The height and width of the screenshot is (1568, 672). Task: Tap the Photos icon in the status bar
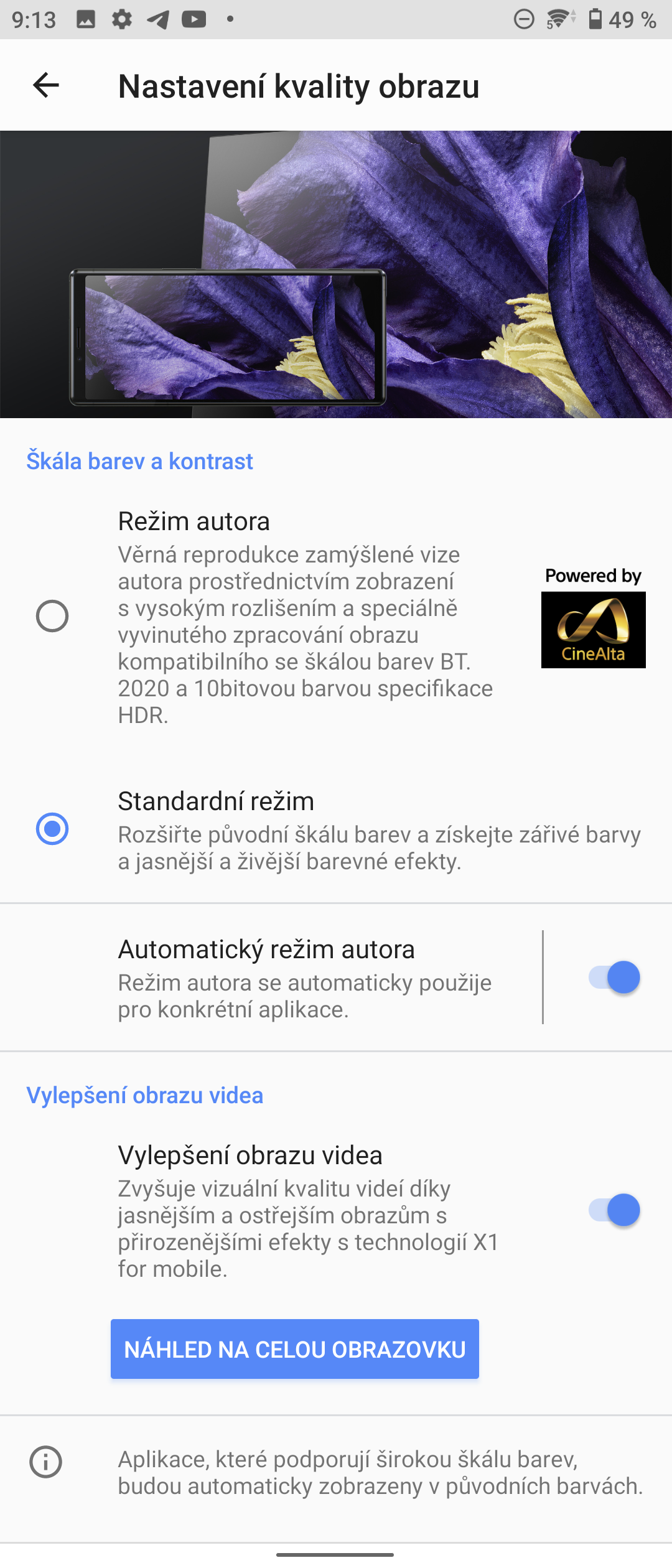[85, 19]
